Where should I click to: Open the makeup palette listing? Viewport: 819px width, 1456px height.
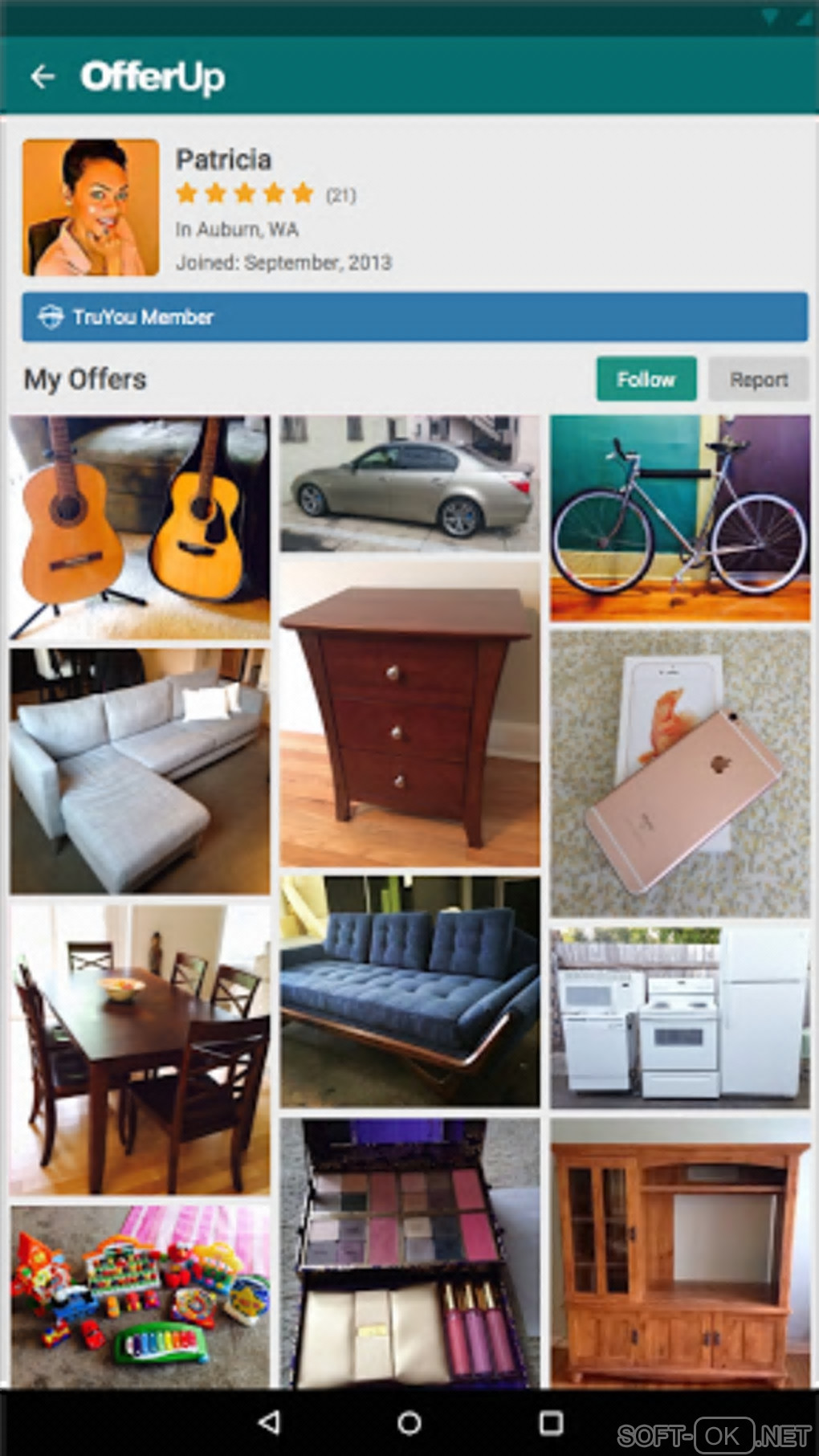(x=409, y=1253)
